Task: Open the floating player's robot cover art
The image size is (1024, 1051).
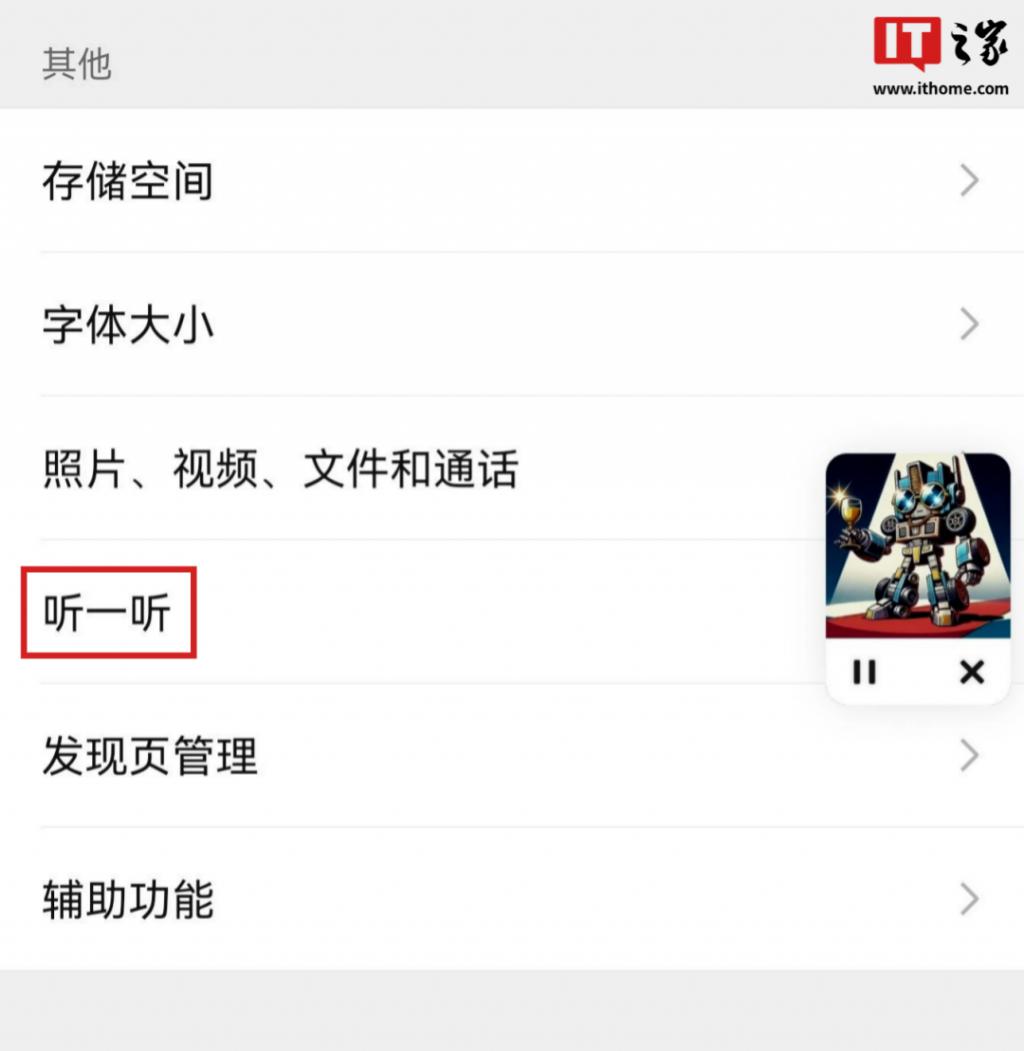Action: point(918,546)
